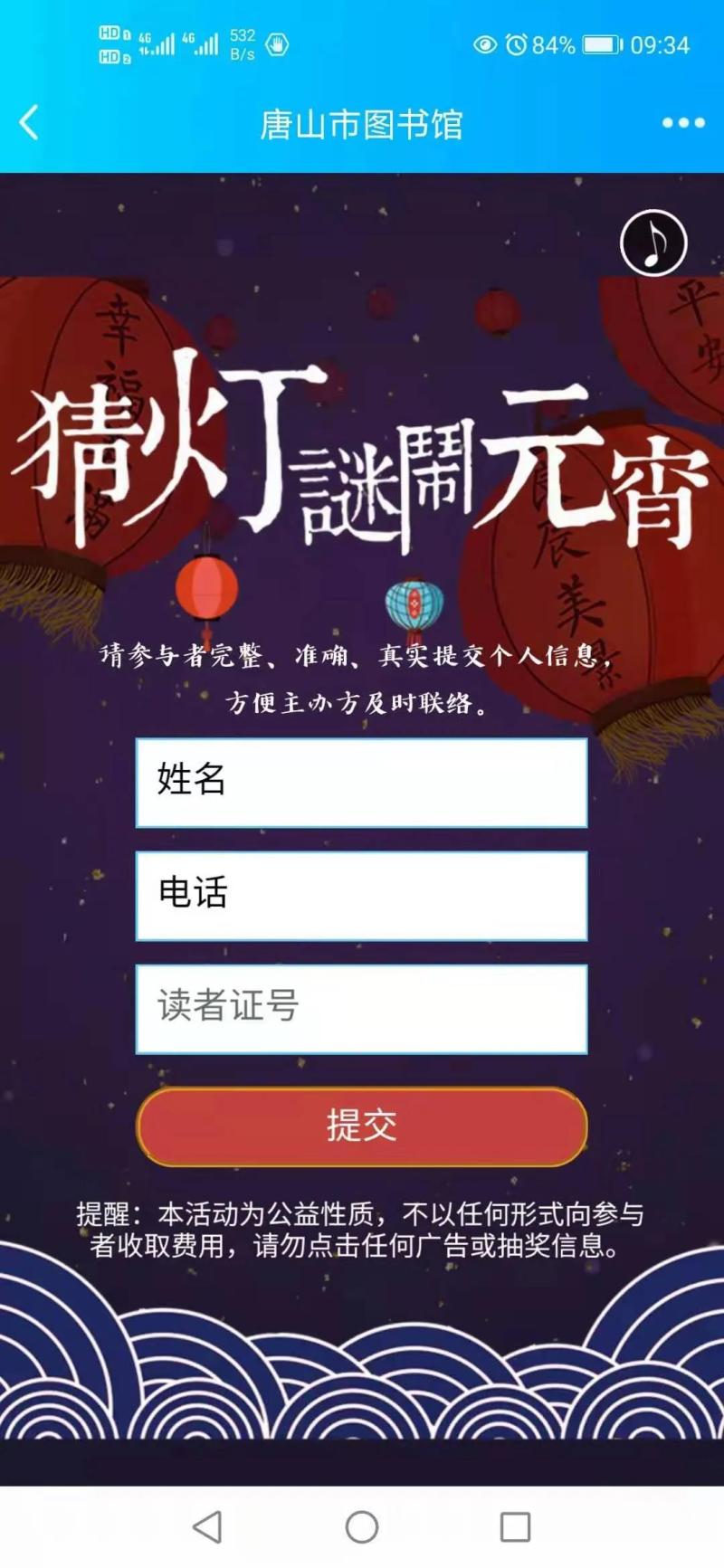This screenshot has height=1568, width=724.
Task: Focus the 电话 phone field
Action: coord(362,896)
